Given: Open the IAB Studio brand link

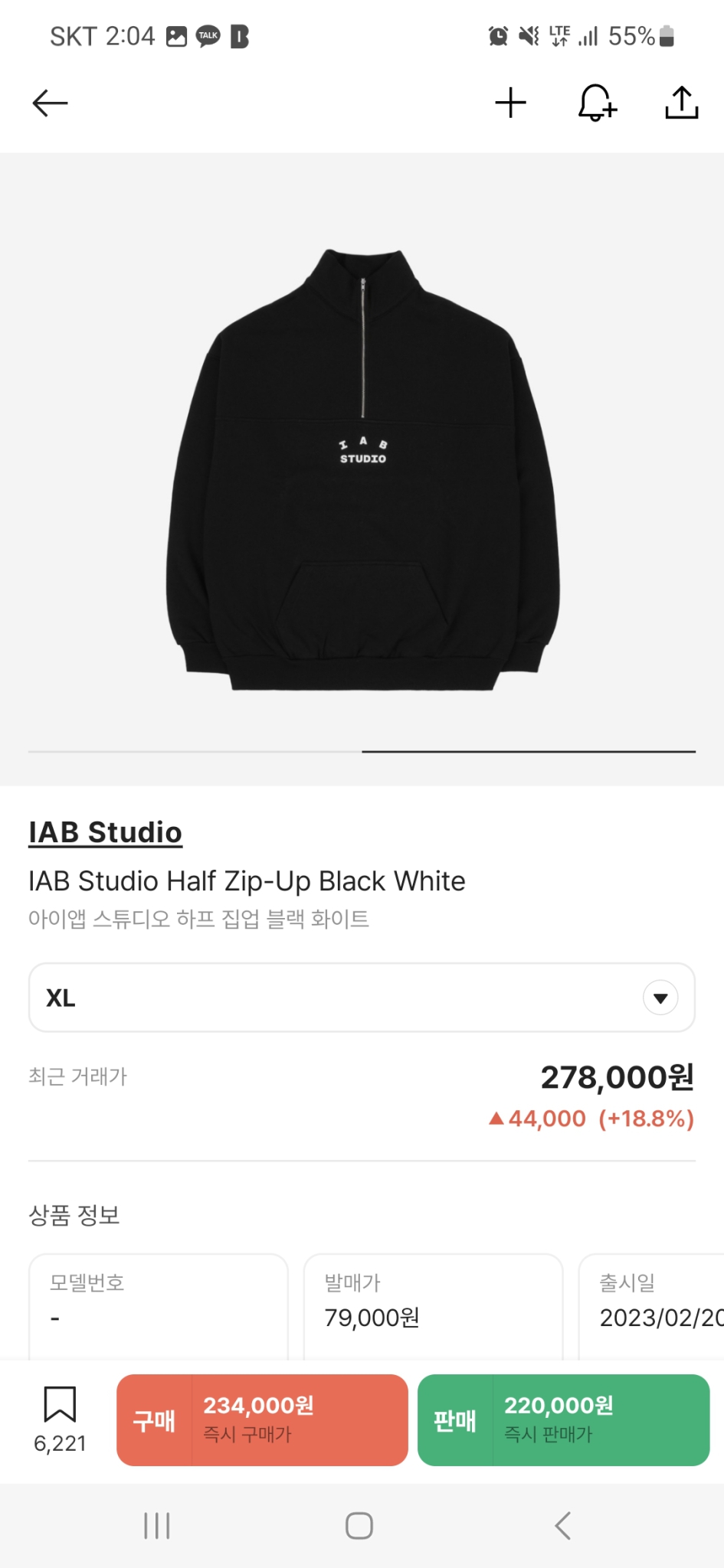Looking at the screenshot, I should (105, 832).
